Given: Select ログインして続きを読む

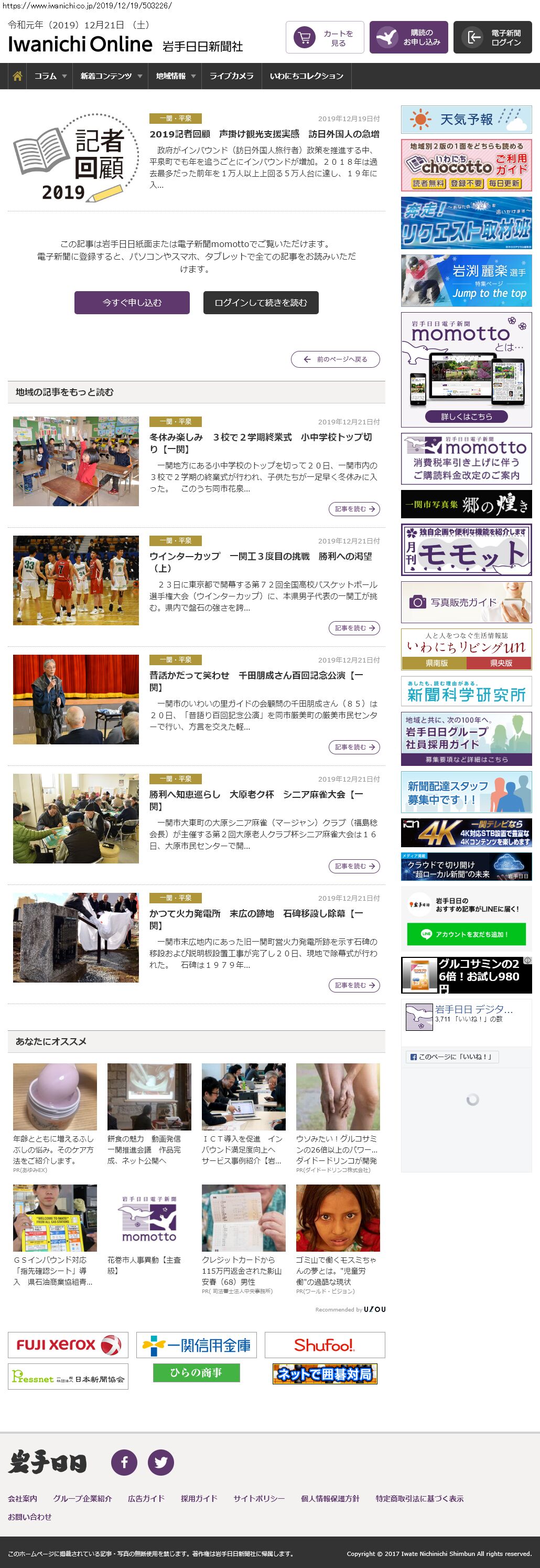Looking at the screenshot, I should pyautogui.click(x=260, y=303).
